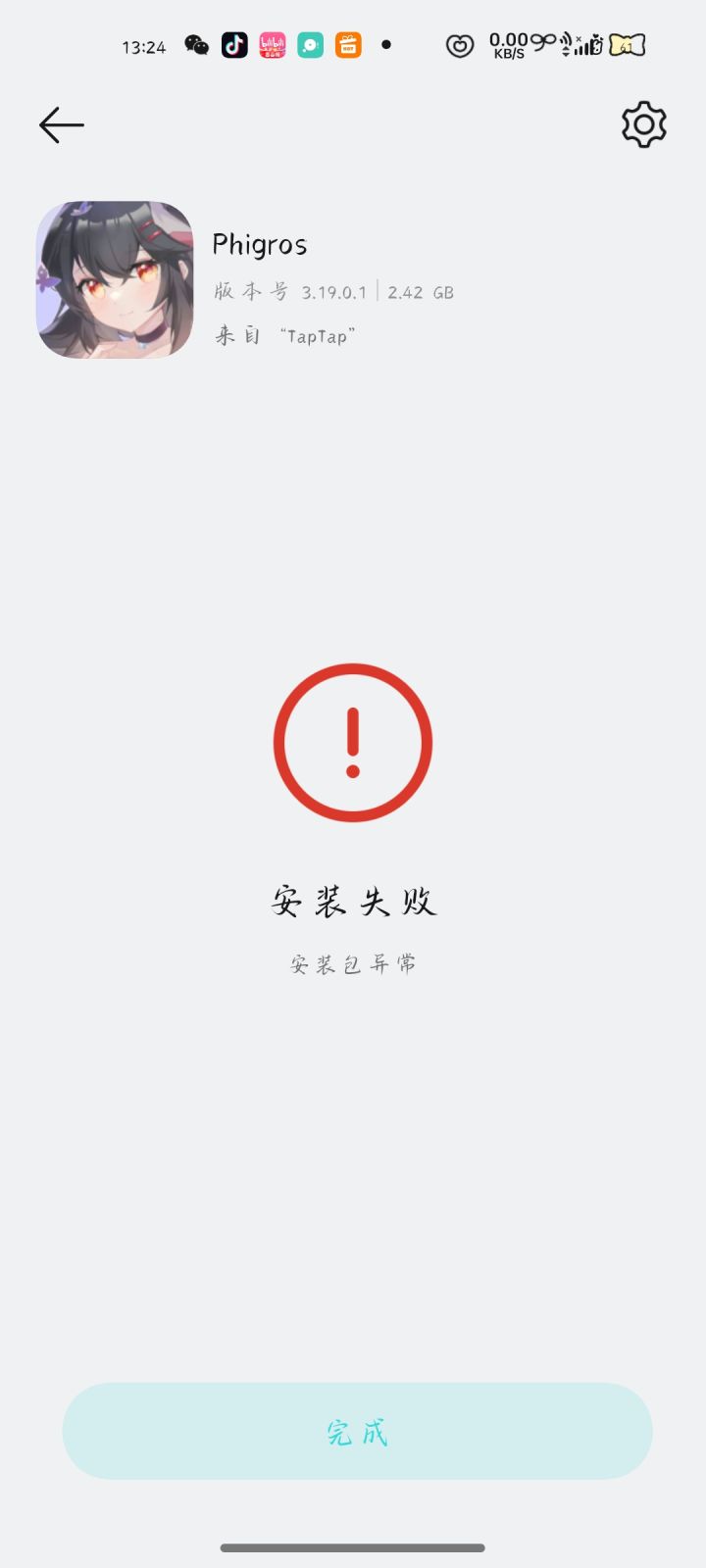Tap the yellow bow battery indicator showing 61
This screenshot has height=1568, width=706.
point(628,45)
